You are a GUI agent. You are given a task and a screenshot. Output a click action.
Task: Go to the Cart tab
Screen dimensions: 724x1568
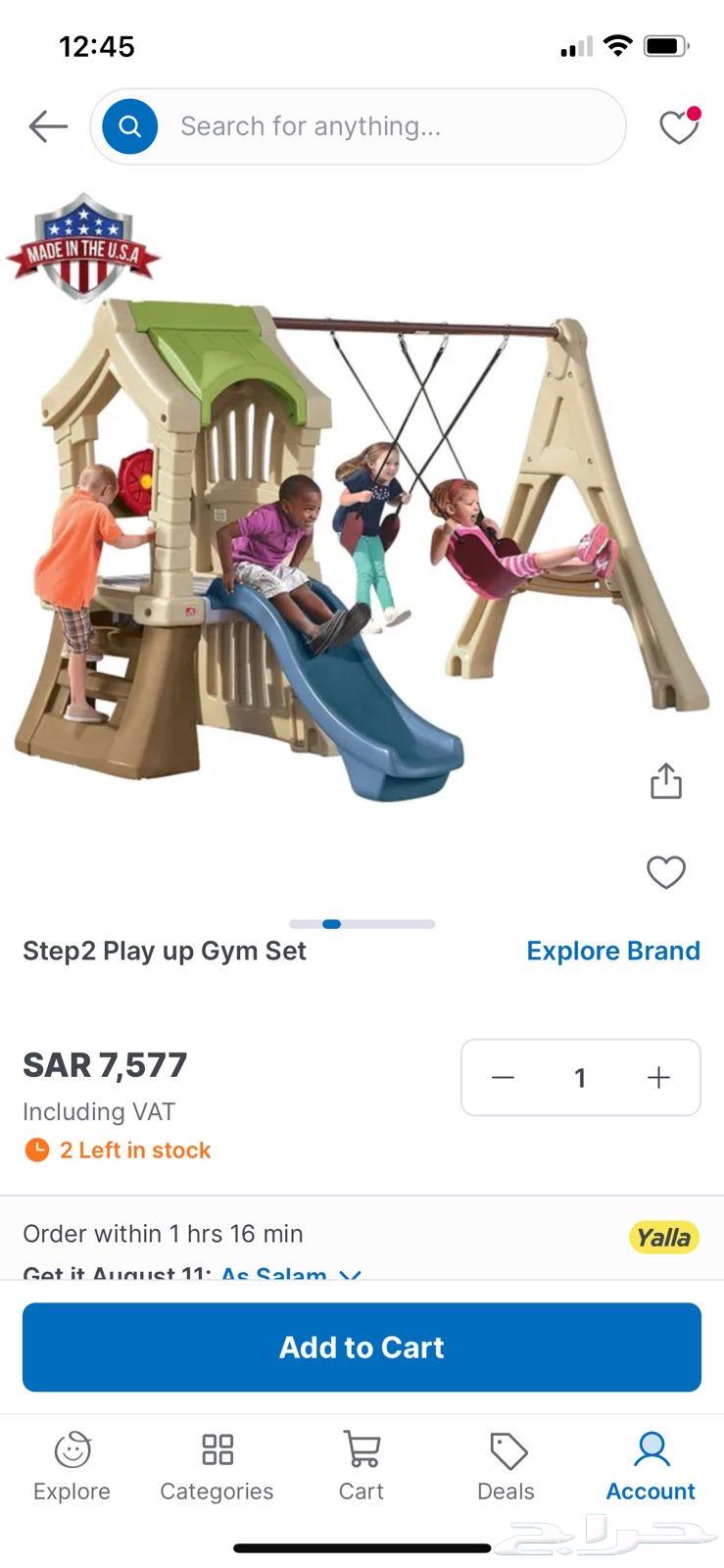pos(362,1466)
